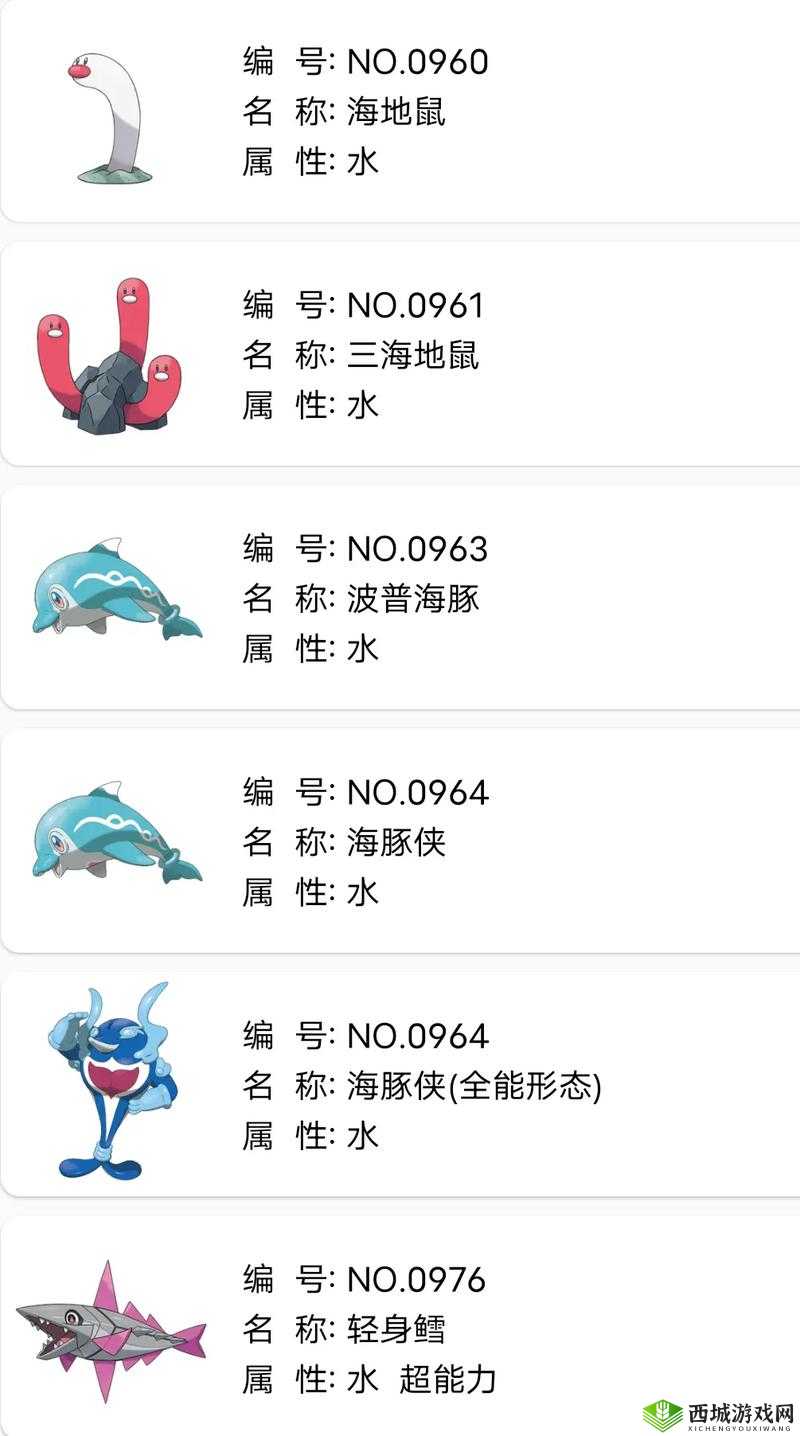Select the 超能力 type label of Veluza
The image size is (800, 1436).
pos(451,1379)
